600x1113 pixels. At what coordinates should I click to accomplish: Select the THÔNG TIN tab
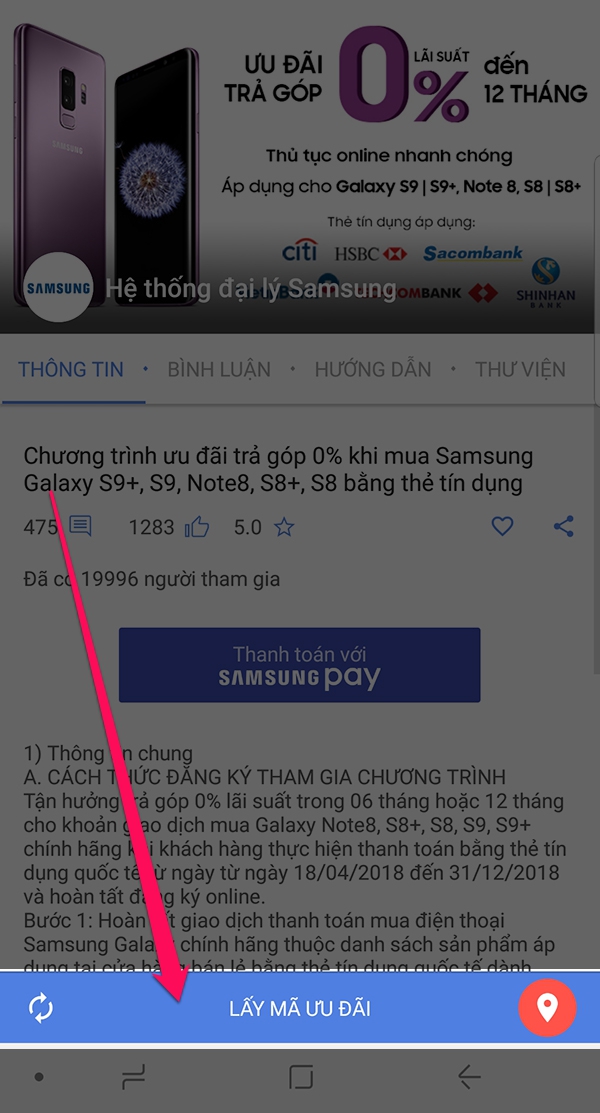point(71,369)
